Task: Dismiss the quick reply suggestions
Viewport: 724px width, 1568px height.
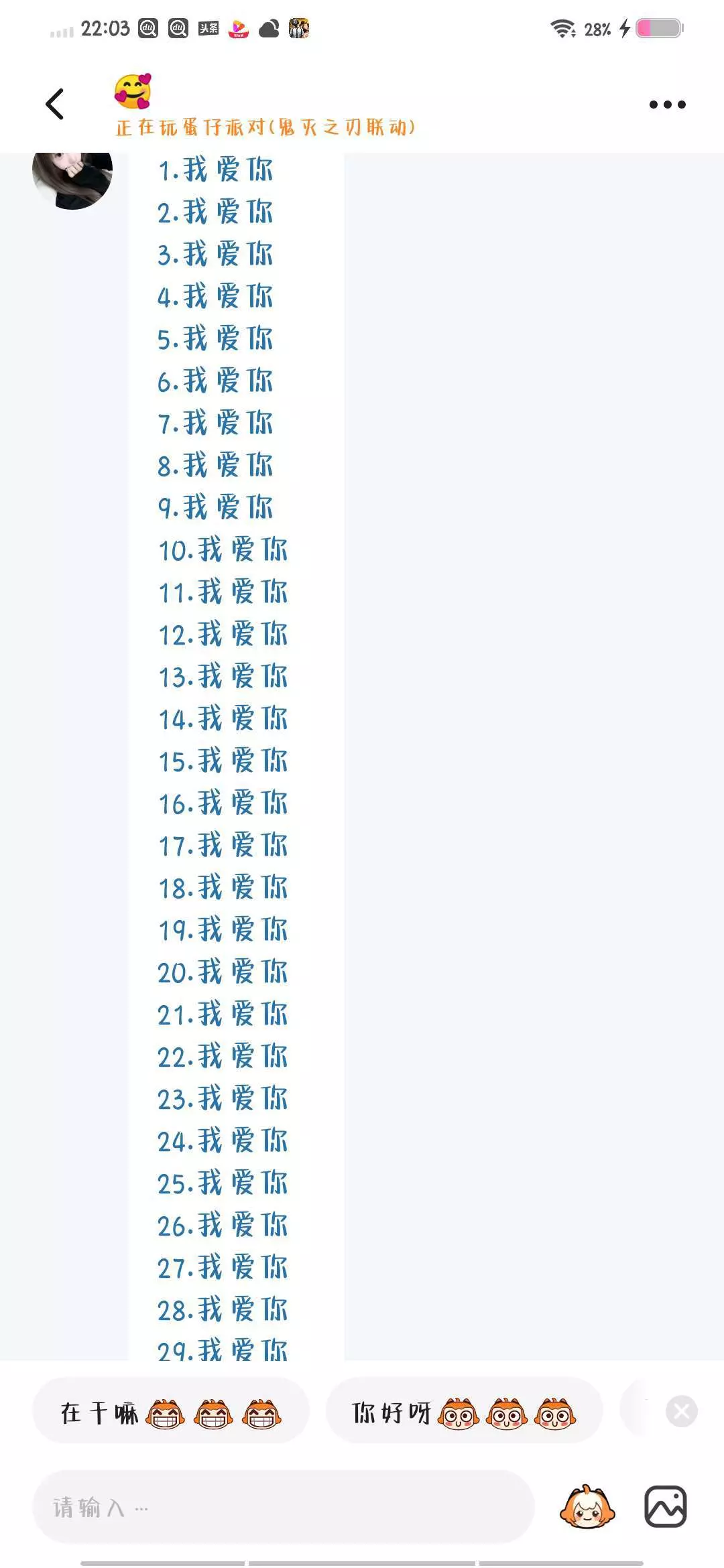Action: tap(682, 1411)
